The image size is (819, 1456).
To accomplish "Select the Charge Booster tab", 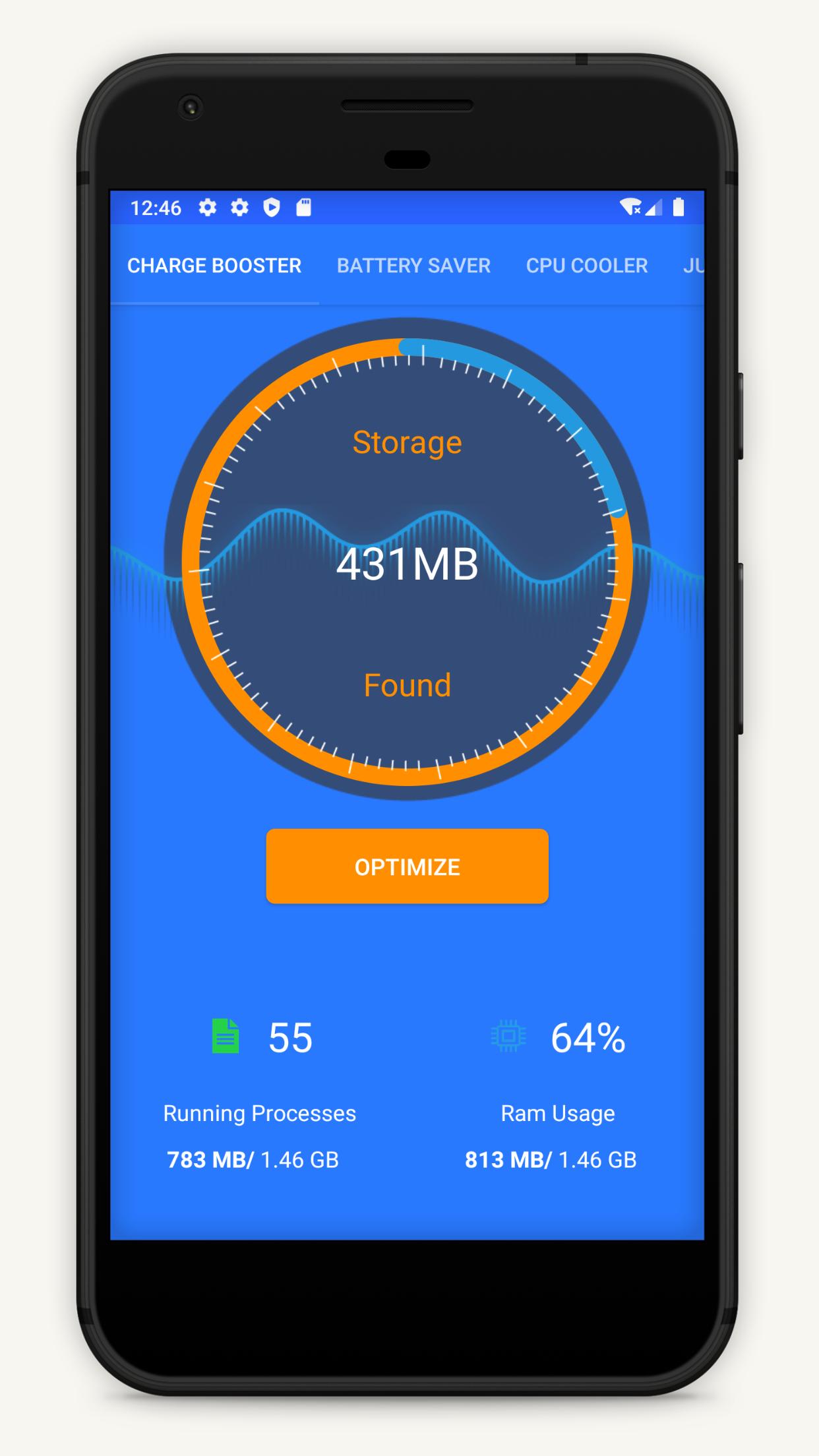I will pos(214,266).
